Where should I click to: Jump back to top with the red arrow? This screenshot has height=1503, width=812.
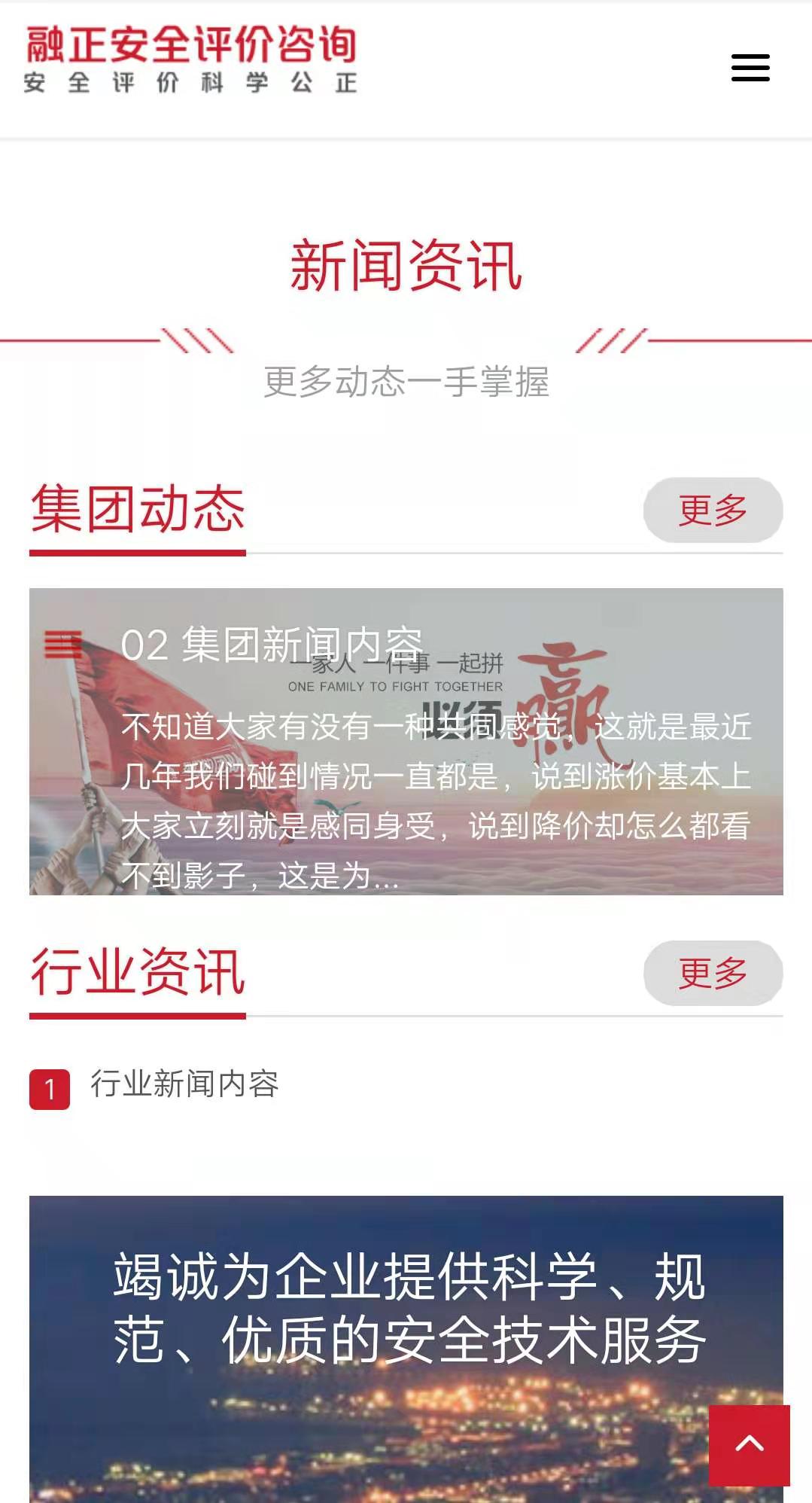coord(749,1445)
